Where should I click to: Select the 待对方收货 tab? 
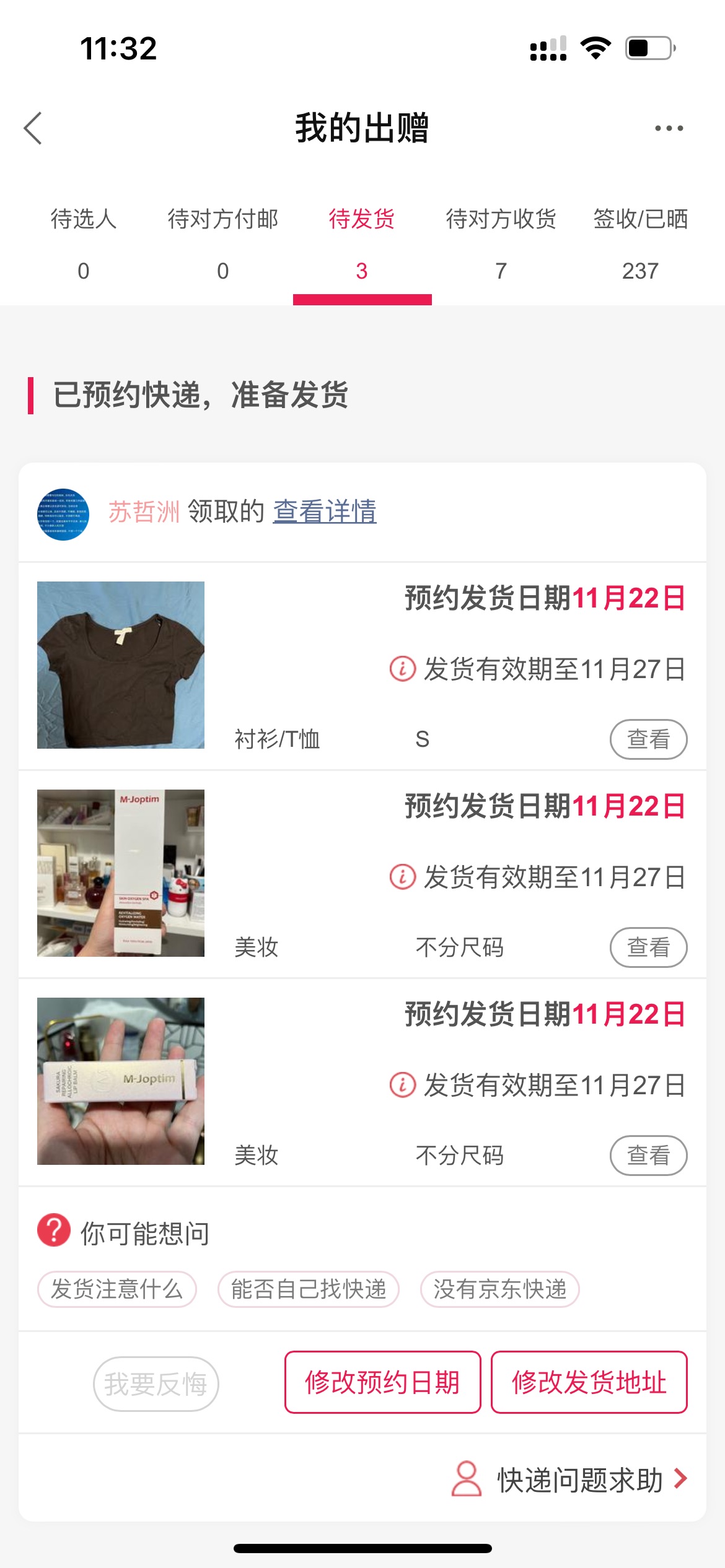[501, 244]
